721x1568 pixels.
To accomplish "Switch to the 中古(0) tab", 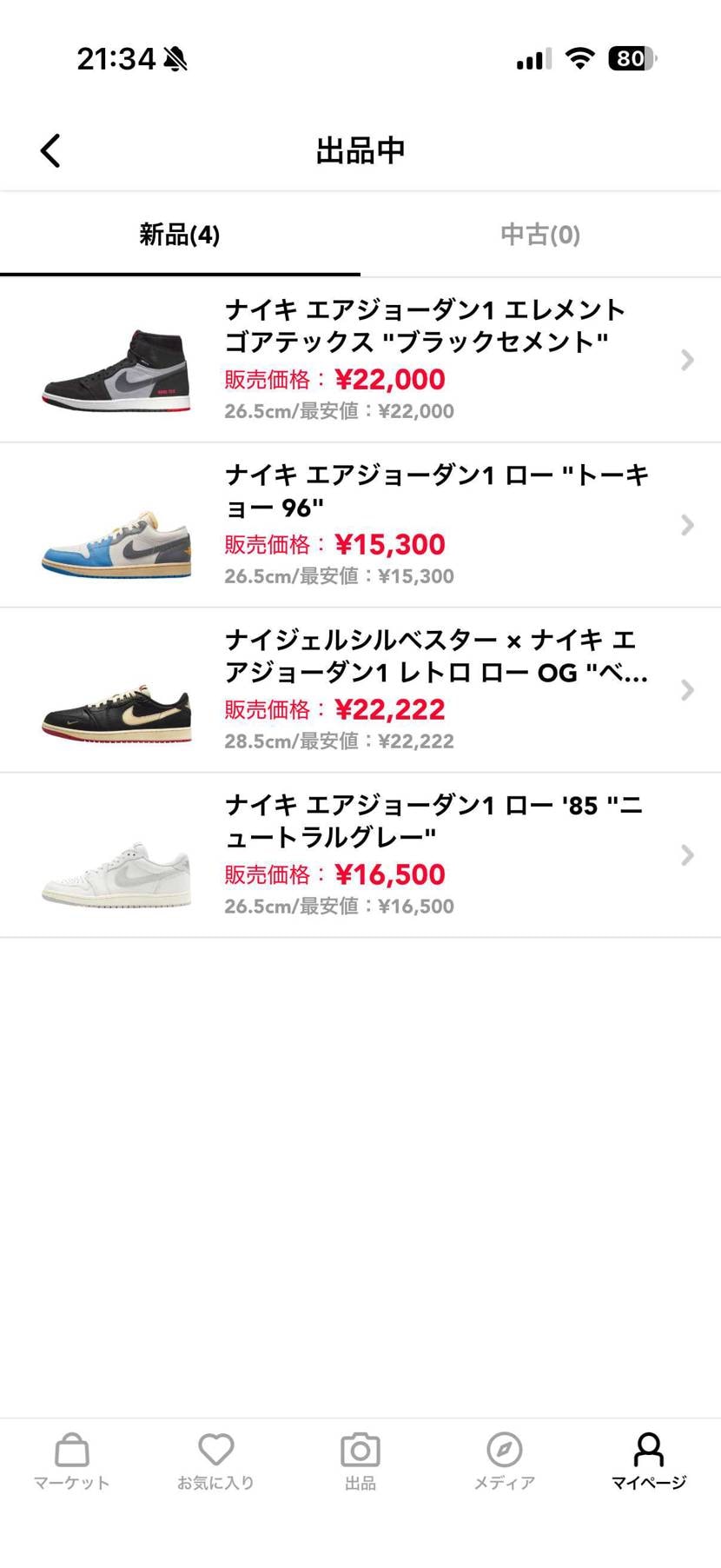I will 540,235.
